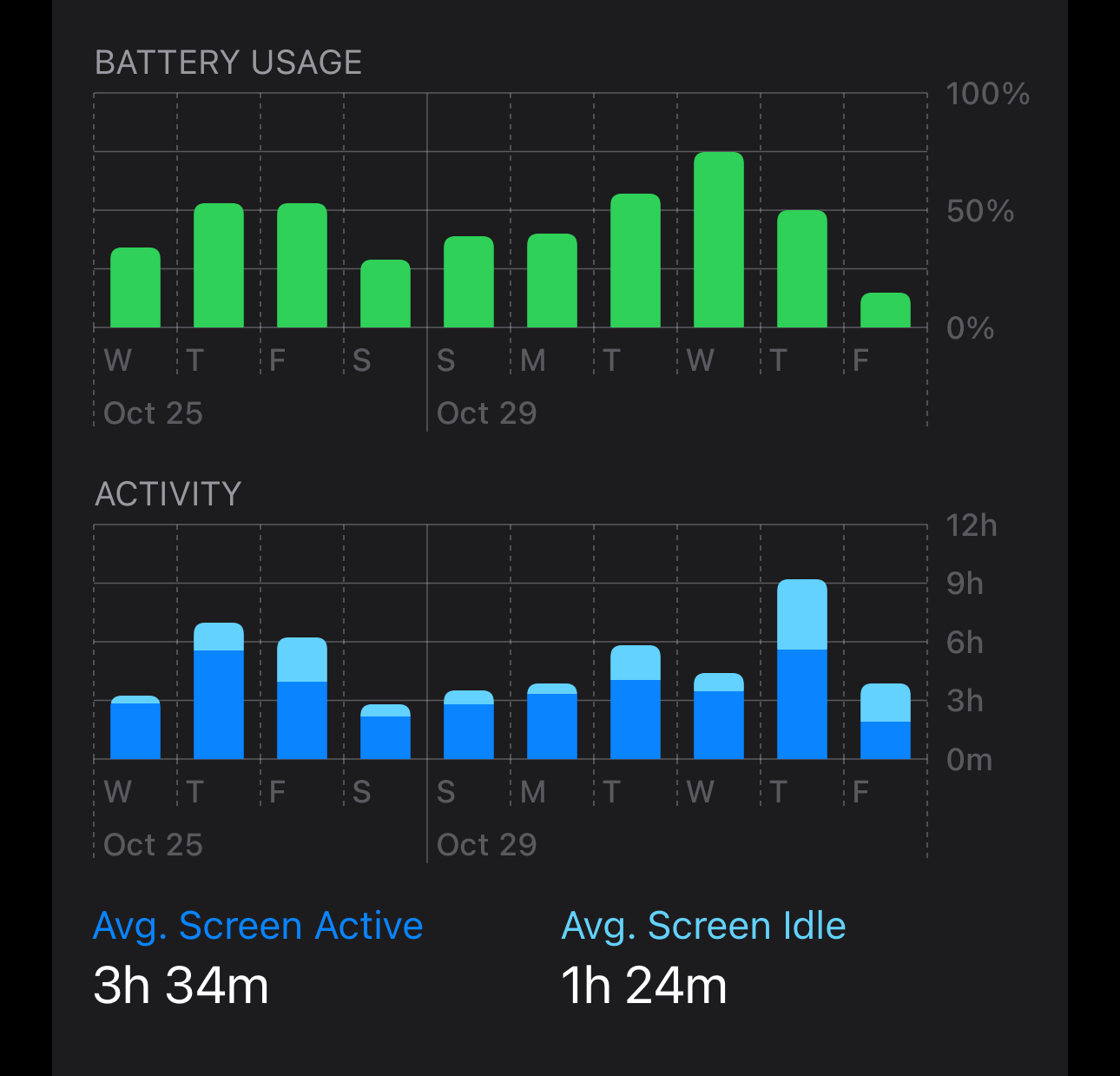Select the last Friday's short battery usage bar
1120x1076 pixels.
click(x=886, y=311)
